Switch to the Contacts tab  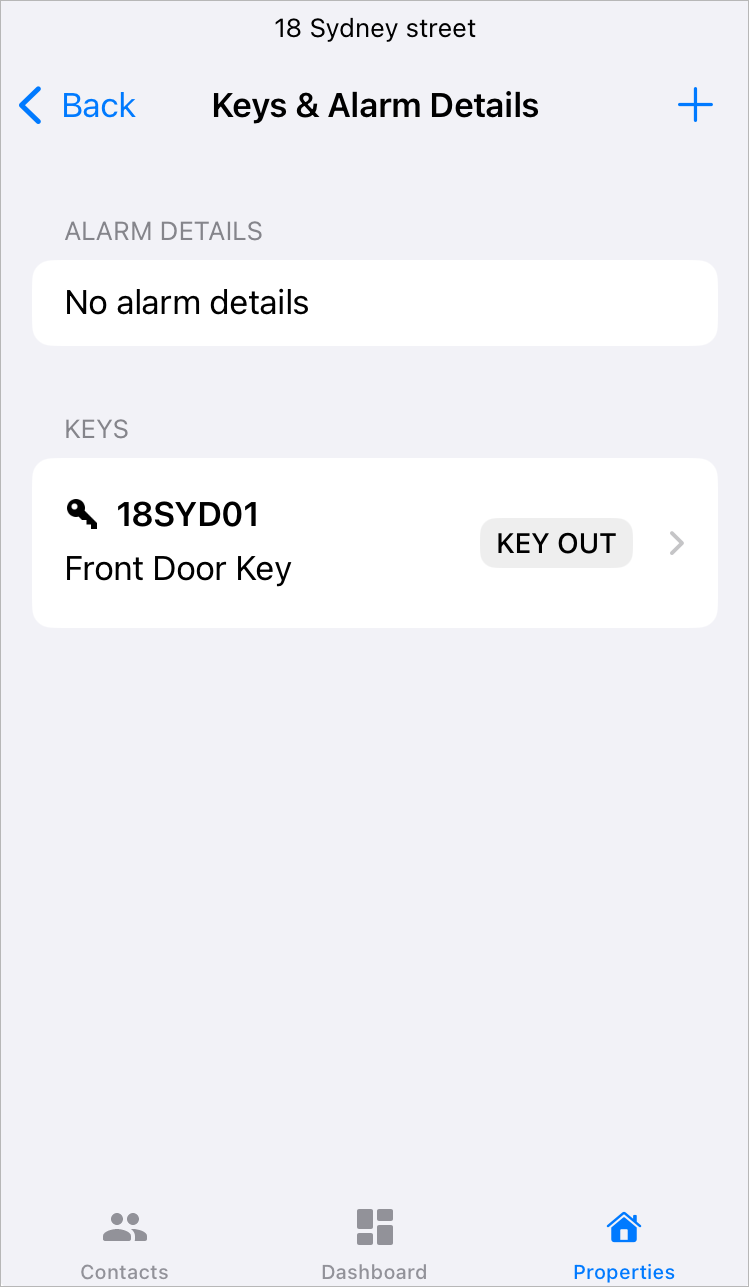[124, 1243]
